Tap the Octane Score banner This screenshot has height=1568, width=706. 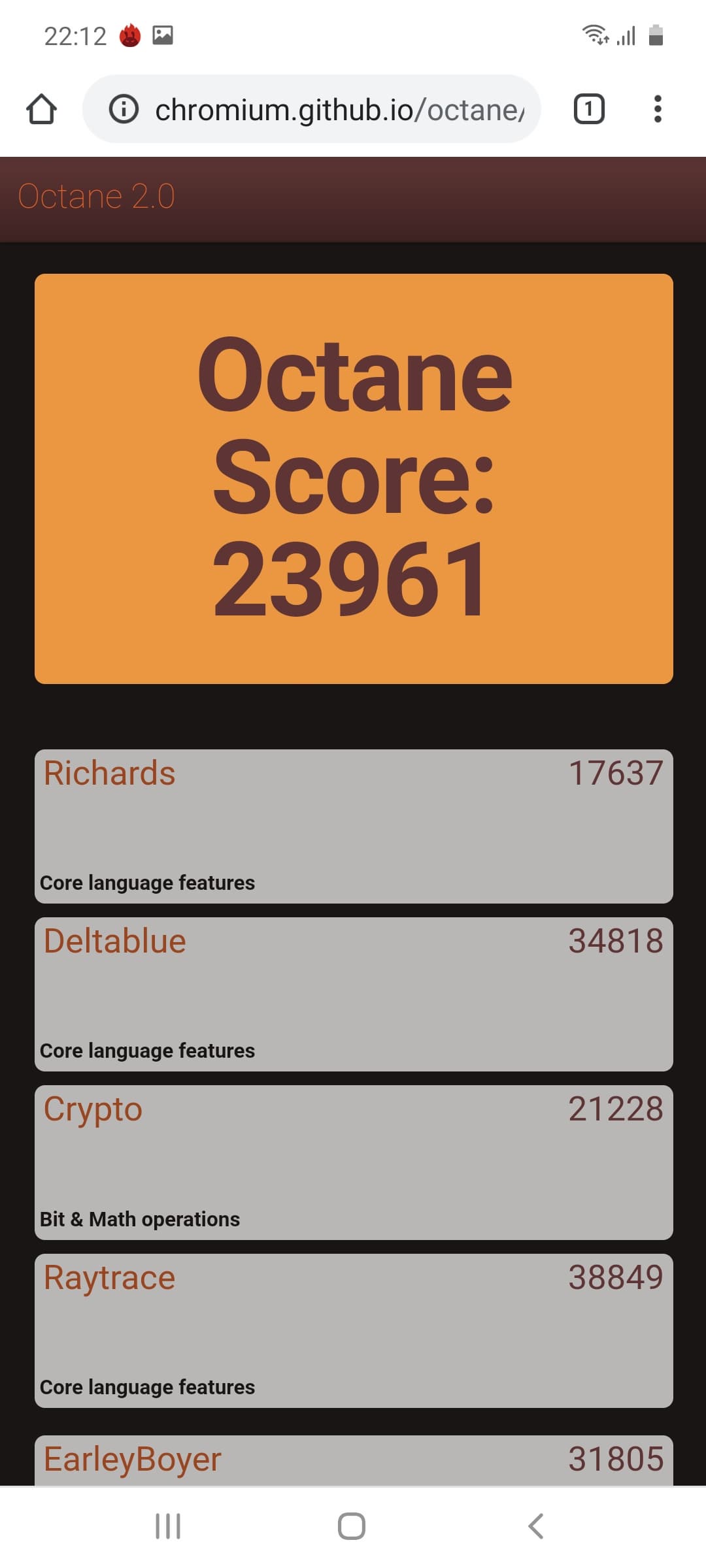point(354,478)
